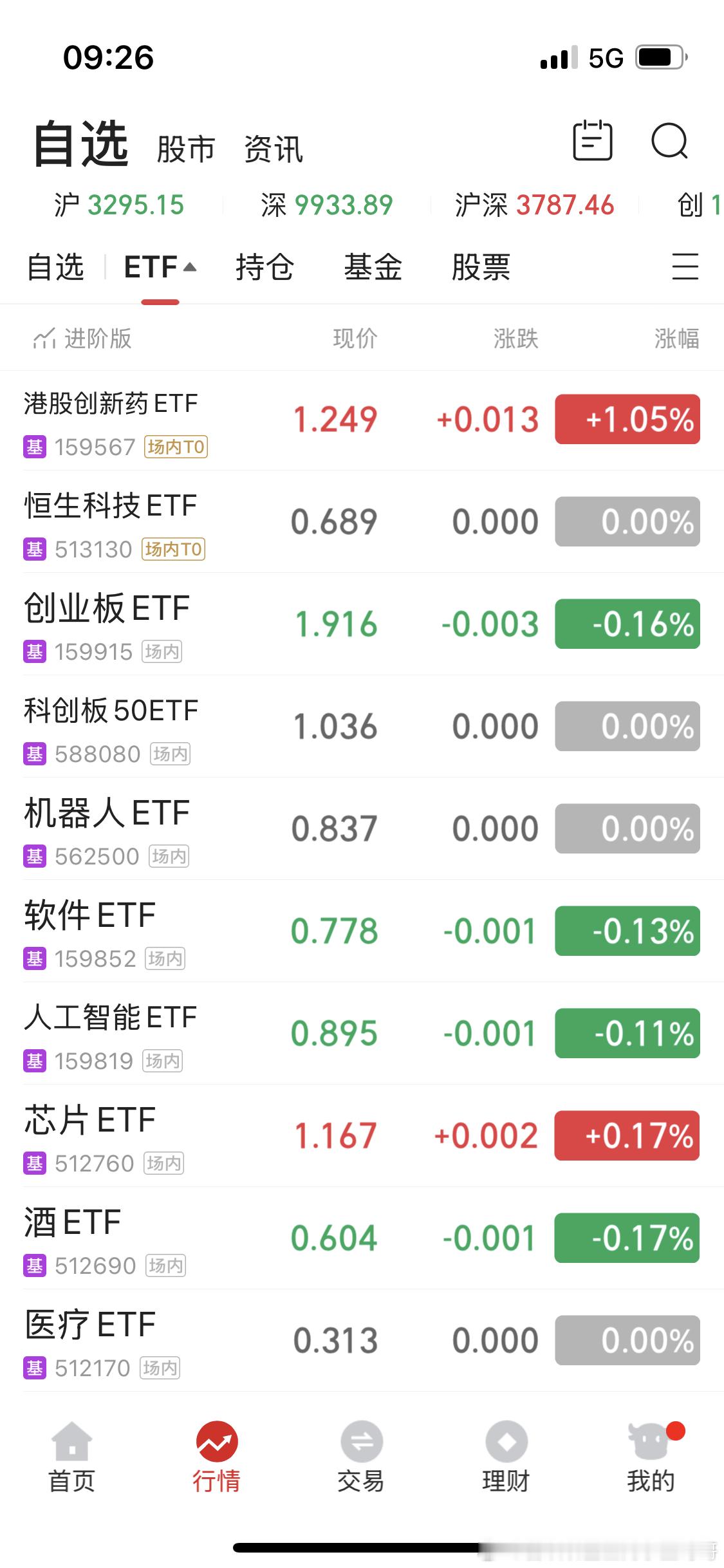The image size is (724, 1568).
Task: Open 港股创新药ETF details
Action: [111, 404]
